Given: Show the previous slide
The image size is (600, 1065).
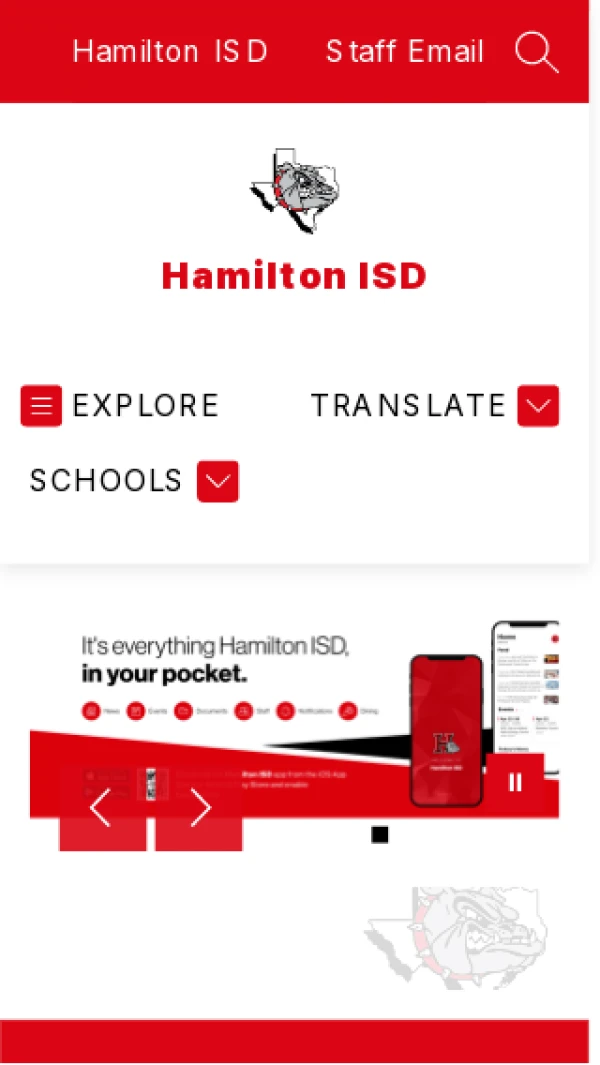Looking at the screenshot, I should click(x=101, y=808).
